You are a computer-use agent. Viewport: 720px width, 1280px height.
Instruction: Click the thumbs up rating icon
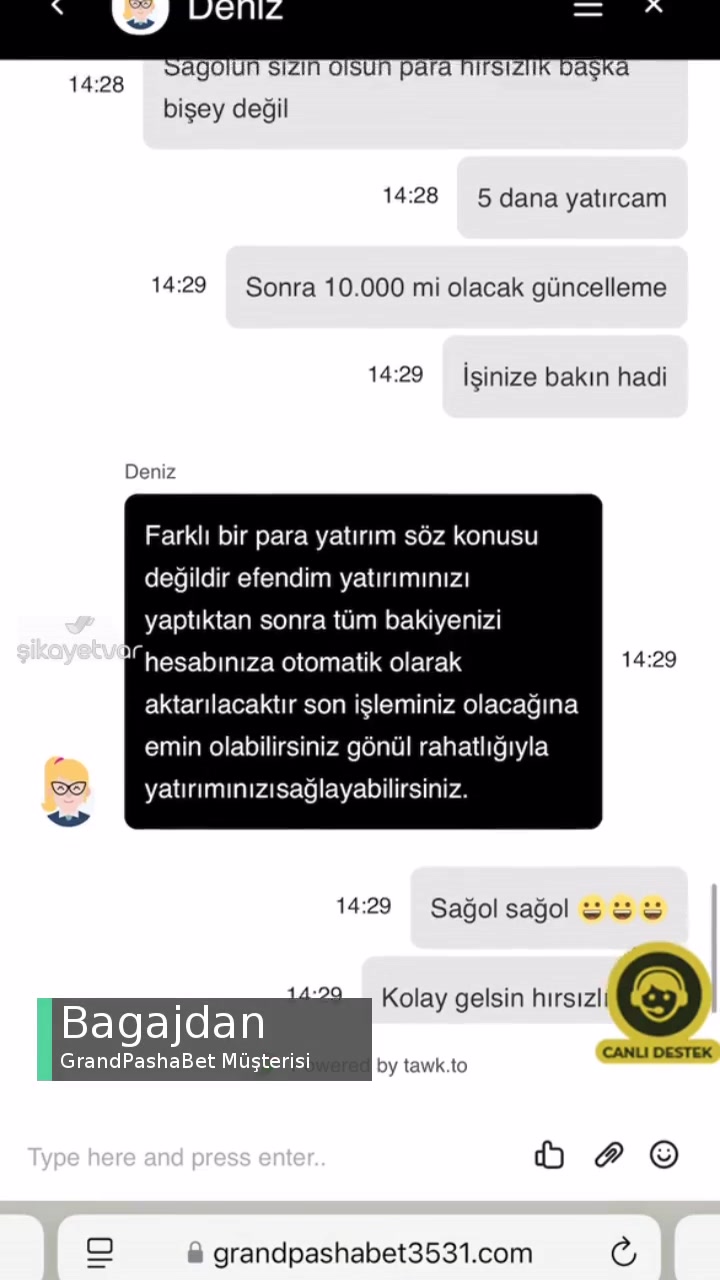click(549, 1155)
